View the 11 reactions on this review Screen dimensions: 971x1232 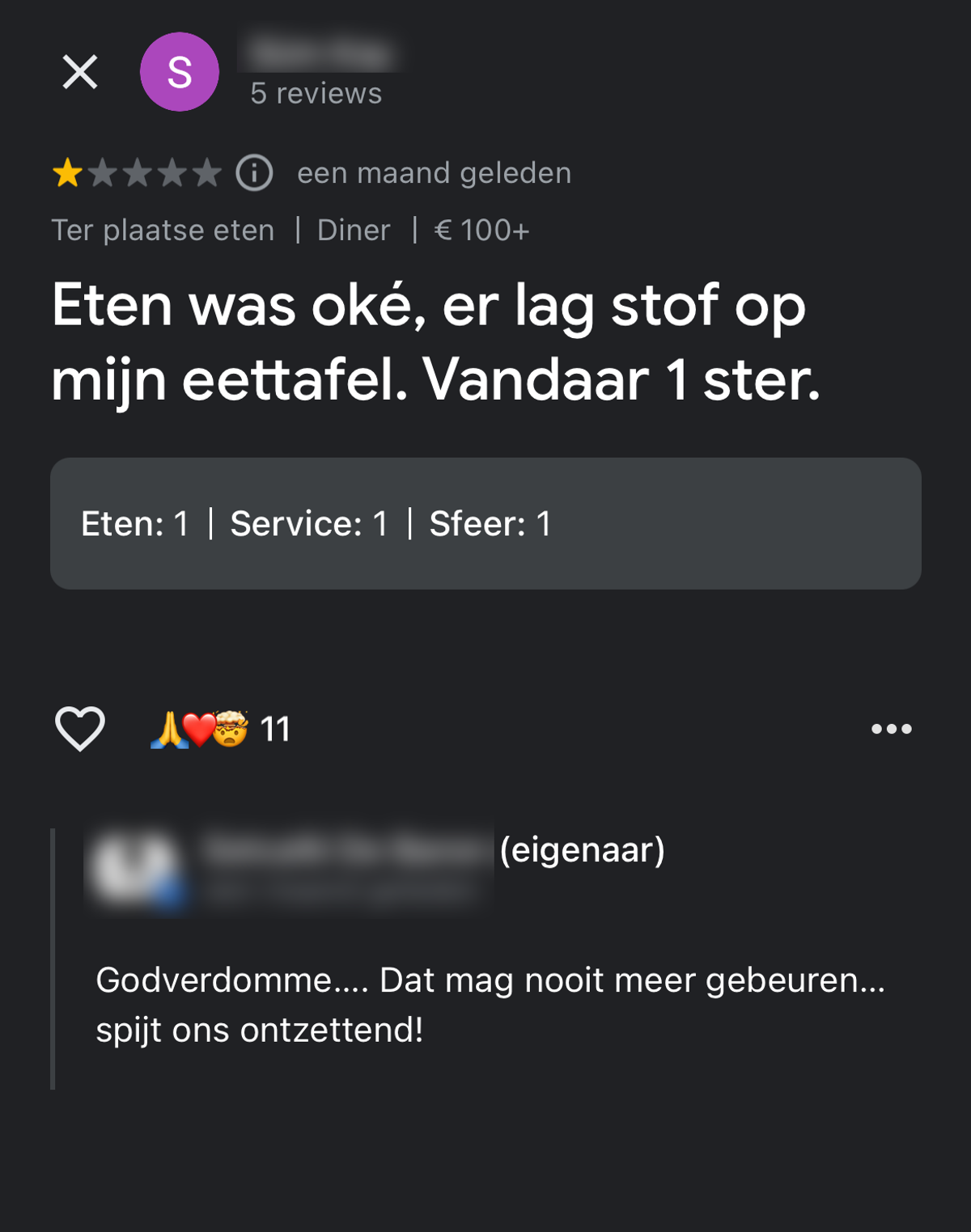[220, 729]
